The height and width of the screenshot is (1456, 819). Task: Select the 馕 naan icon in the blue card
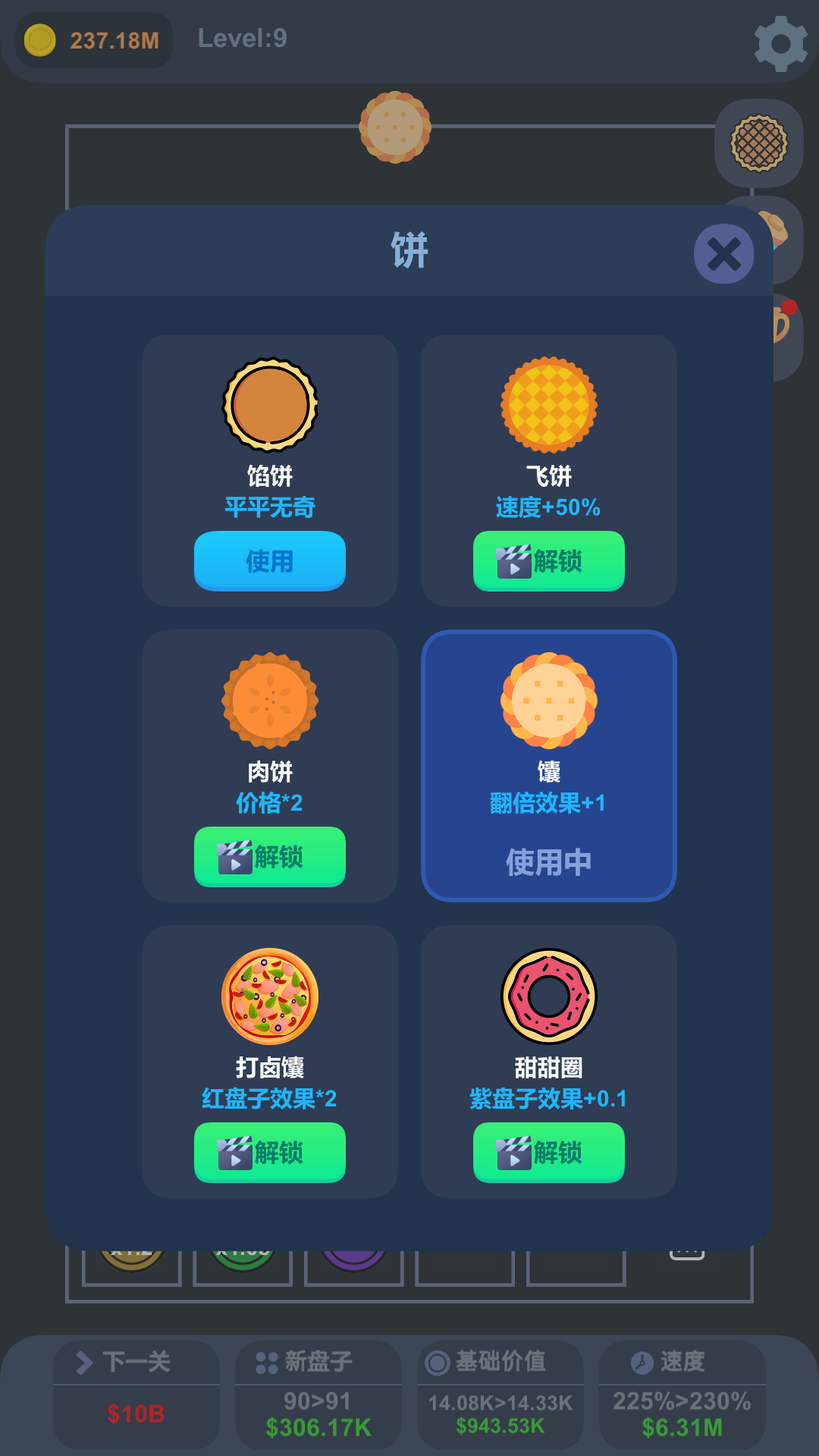[548, 701]
